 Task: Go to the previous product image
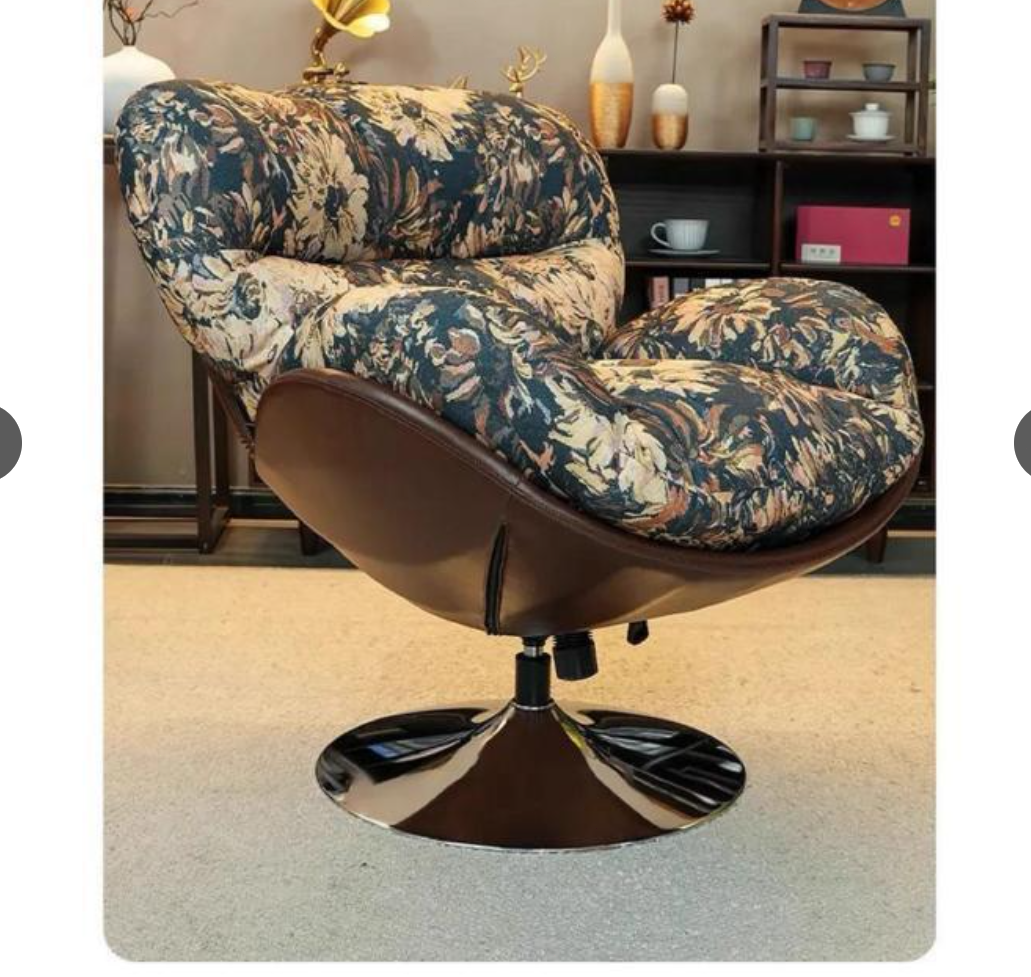(8, 441)
